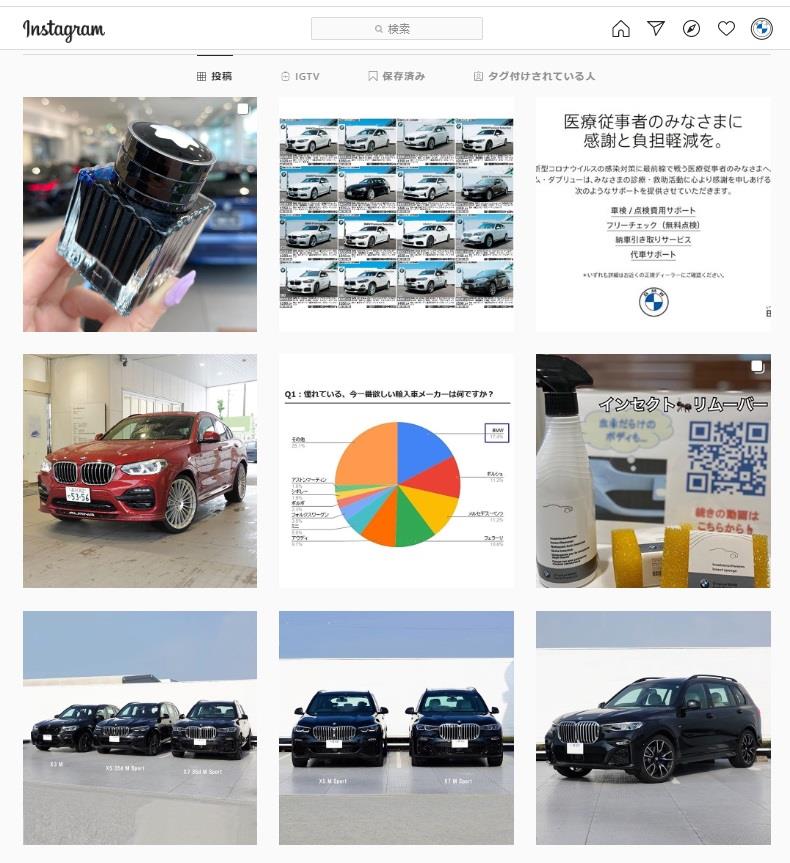
Task: Open the BMW profile avatar
Action: click(762, 29)
